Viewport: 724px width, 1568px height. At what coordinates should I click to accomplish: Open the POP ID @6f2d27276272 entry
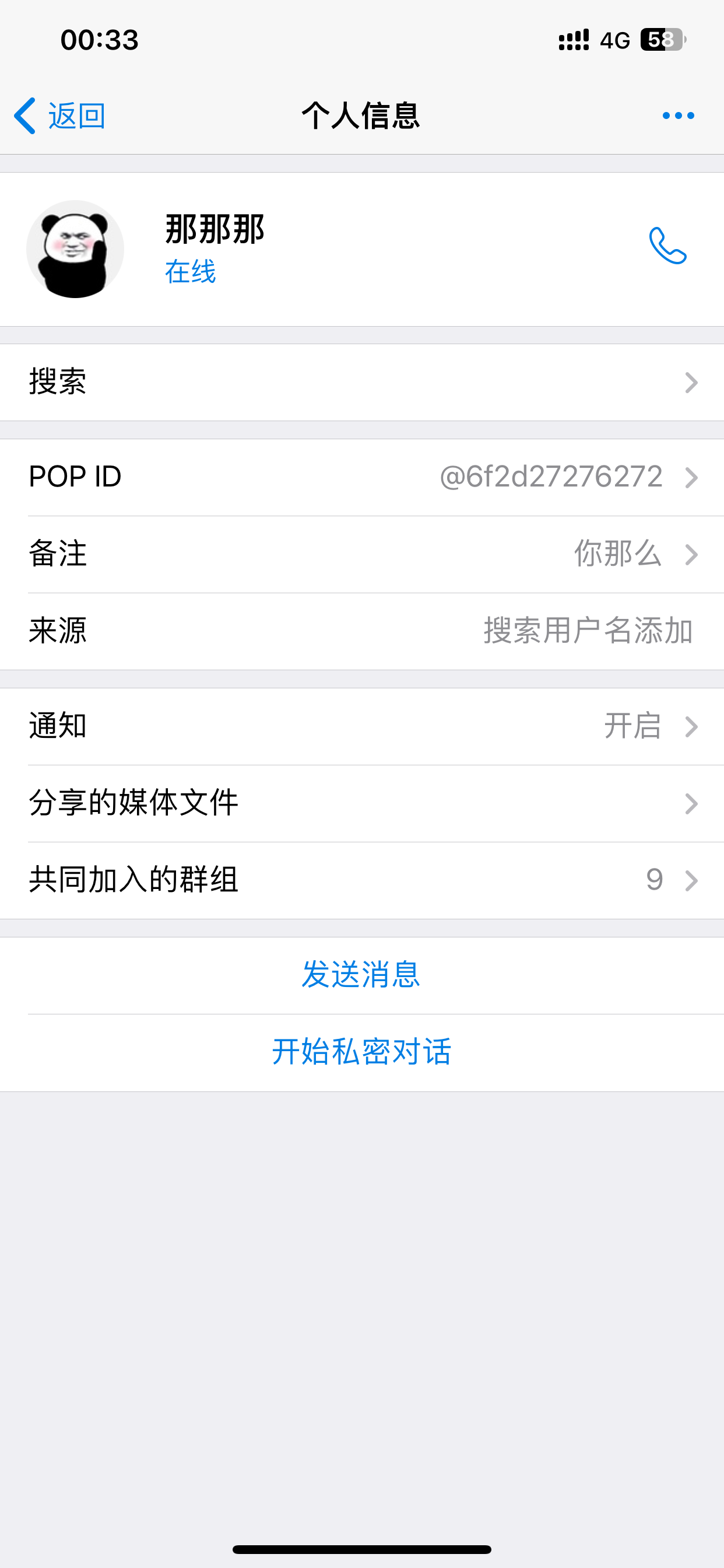(x=362, y=477)
